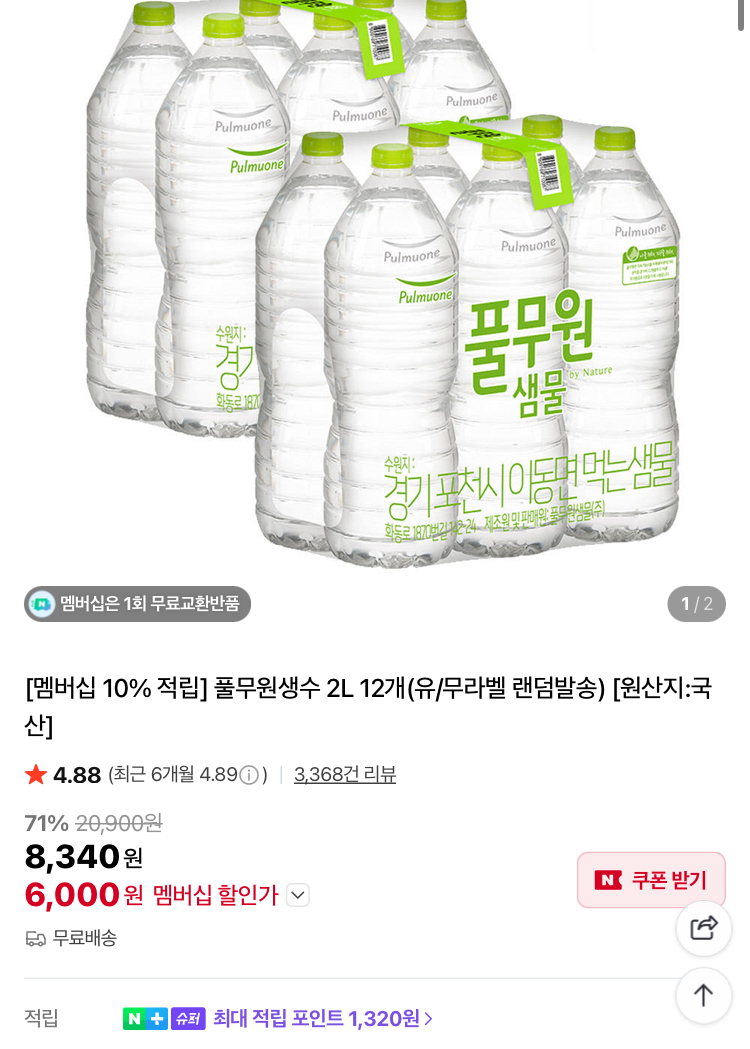Tap the rating info icon next to 4.89
The height and width of the screenshot is (1049, 750).
pos(249,775)
